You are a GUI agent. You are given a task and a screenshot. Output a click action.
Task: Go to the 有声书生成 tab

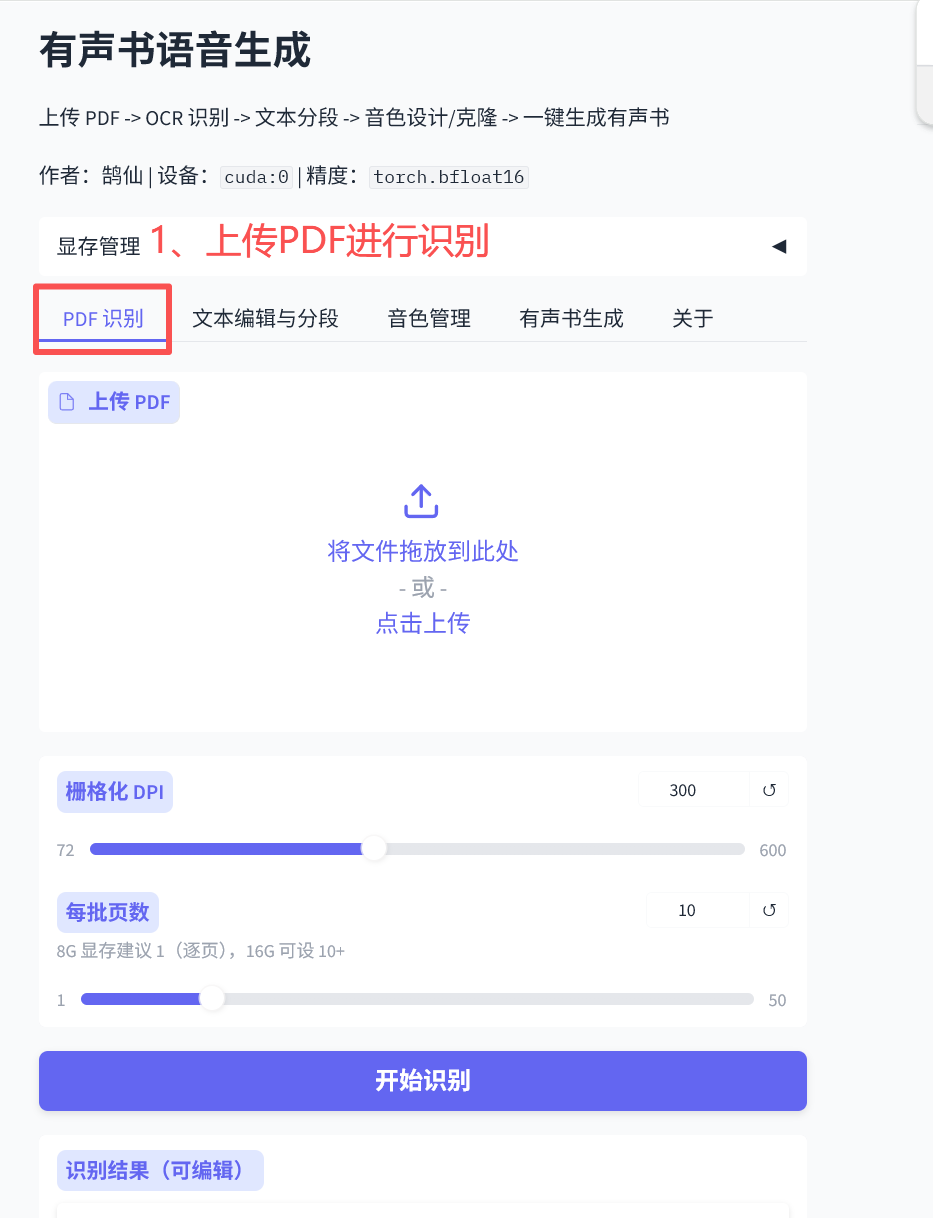[571, 319]
